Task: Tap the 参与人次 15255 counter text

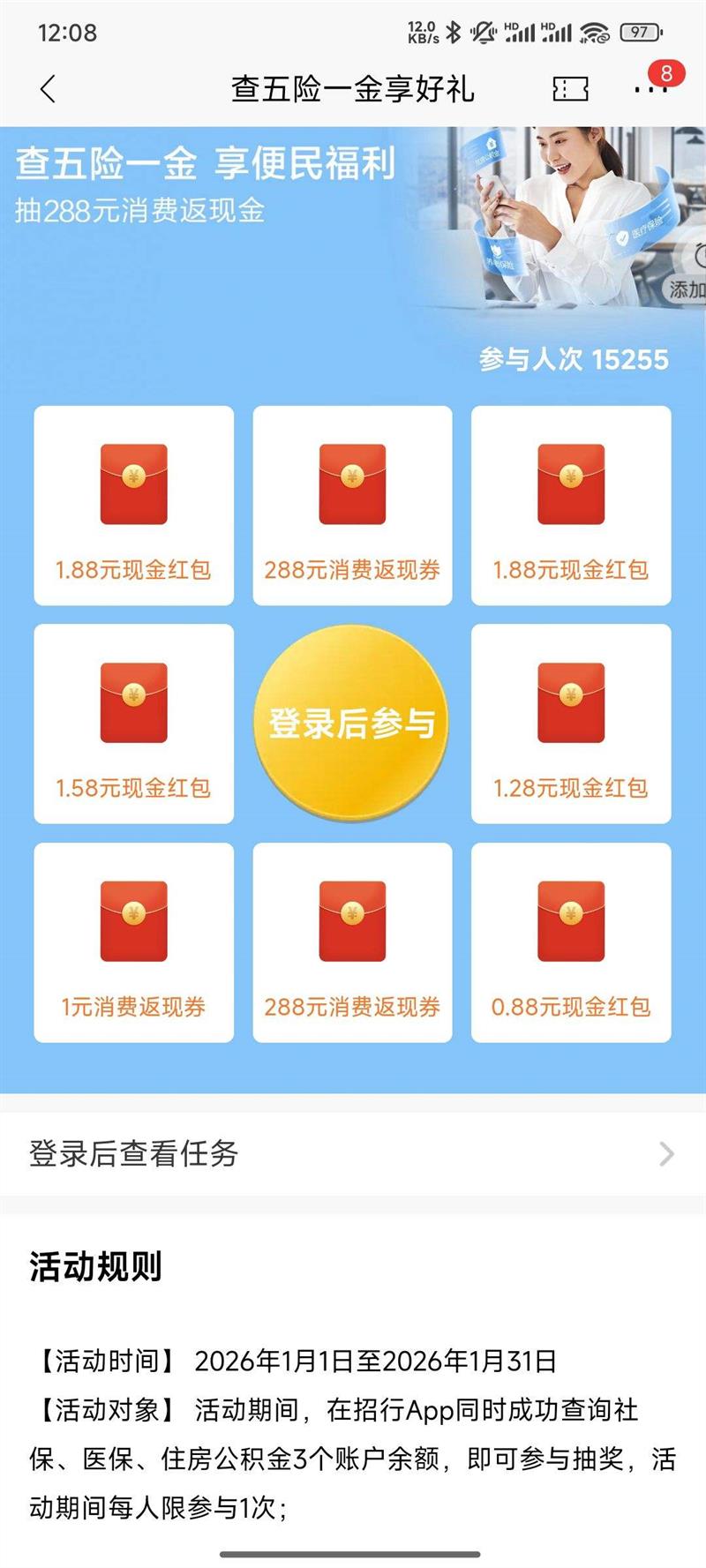Action: coord(575,358)
